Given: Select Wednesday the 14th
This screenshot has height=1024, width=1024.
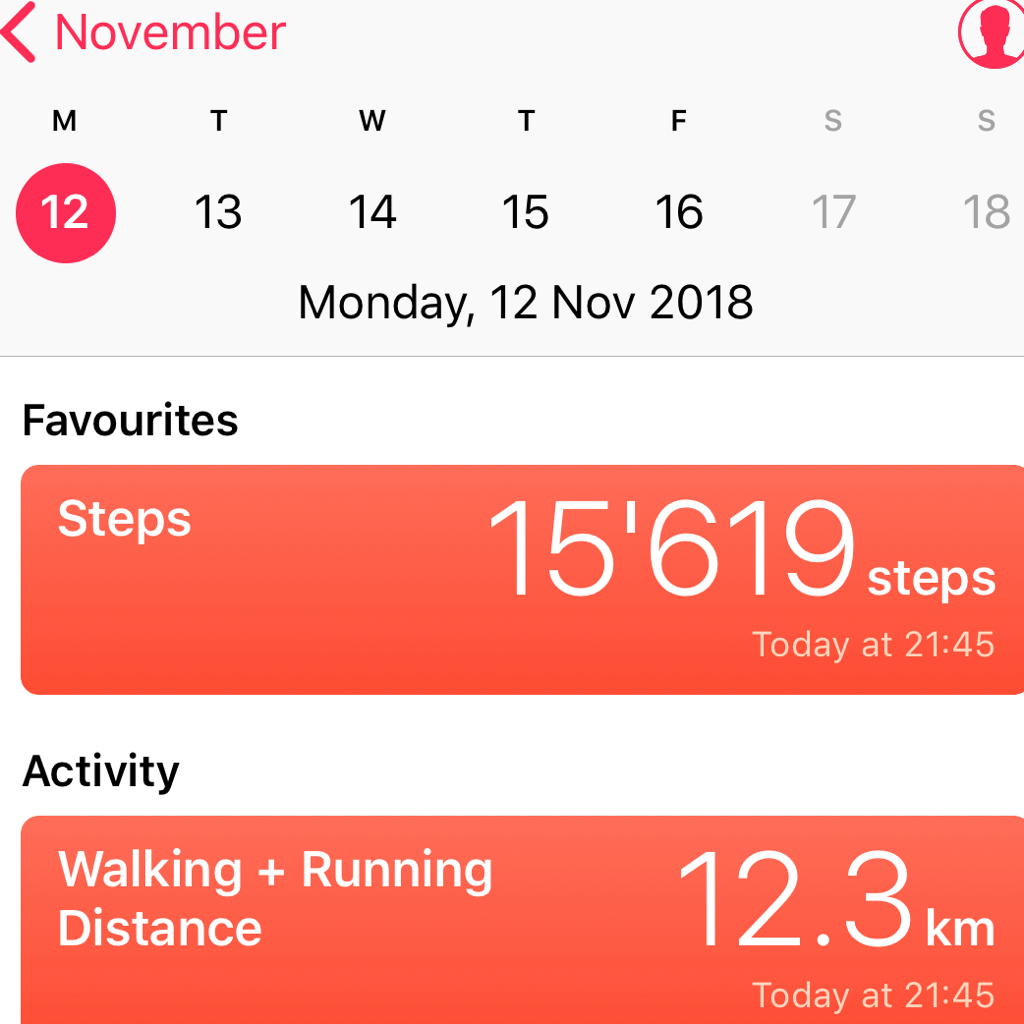Looking at the screenshot, I should click(372, 213).
